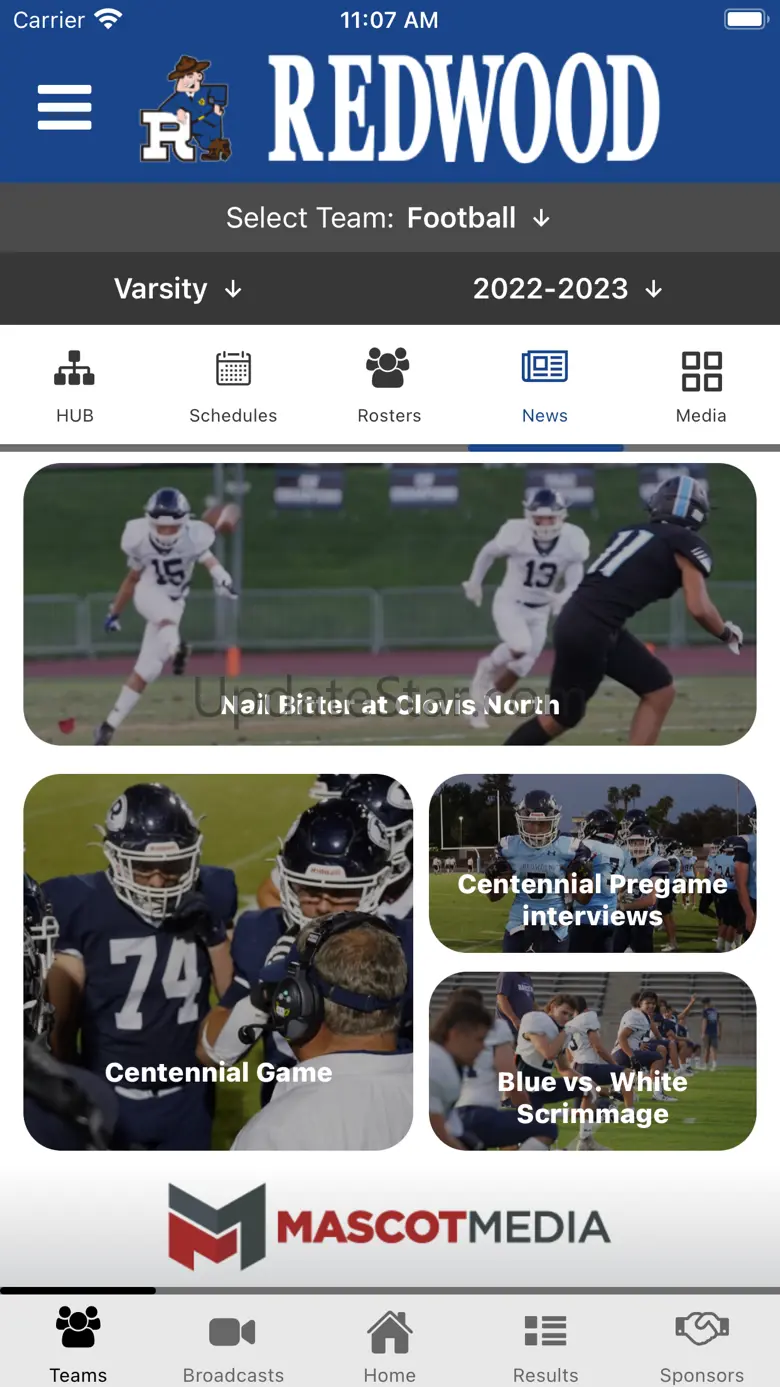
Task: Open the 2022-2023 season dropdown
Action: [568, 289]
